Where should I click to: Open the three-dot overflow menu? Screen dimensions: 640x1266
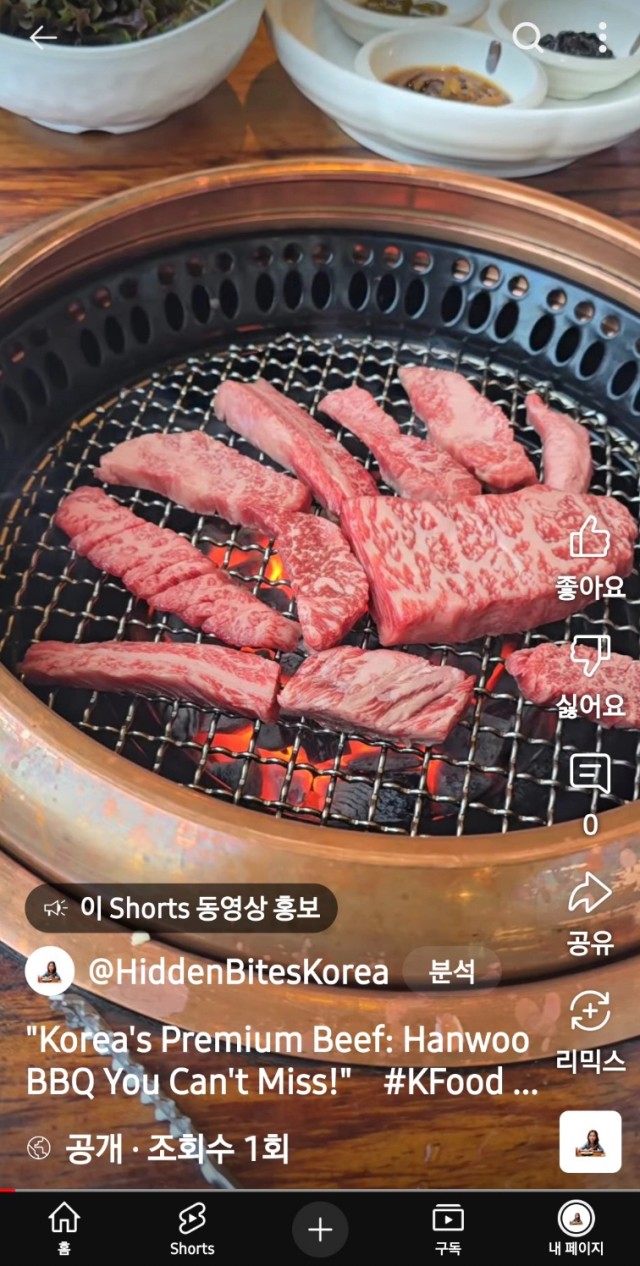click(602, 38)
